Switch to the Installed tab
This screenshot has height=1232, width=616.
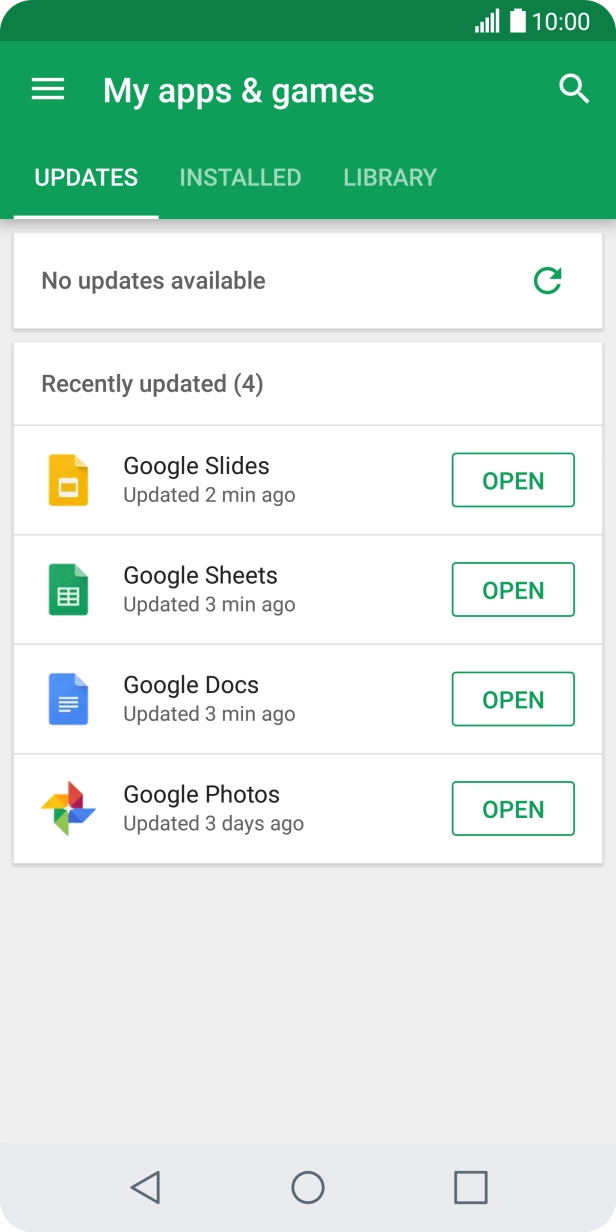(240, 178)
